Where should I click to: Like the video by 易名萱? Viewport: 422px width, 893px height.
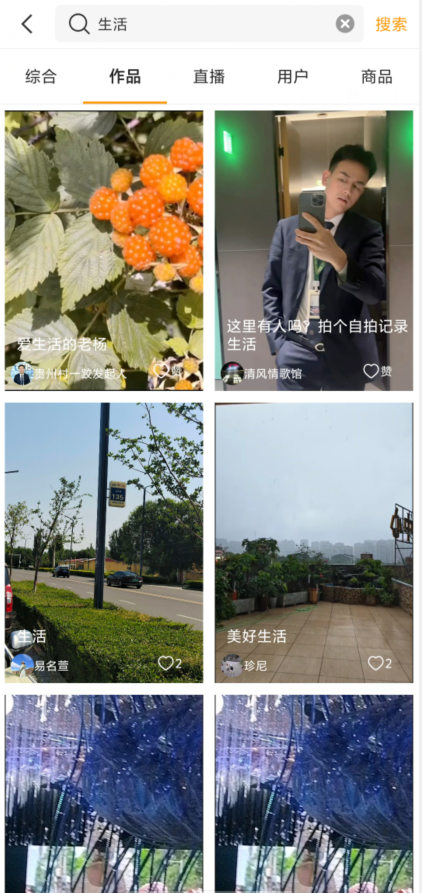point(170,663)
